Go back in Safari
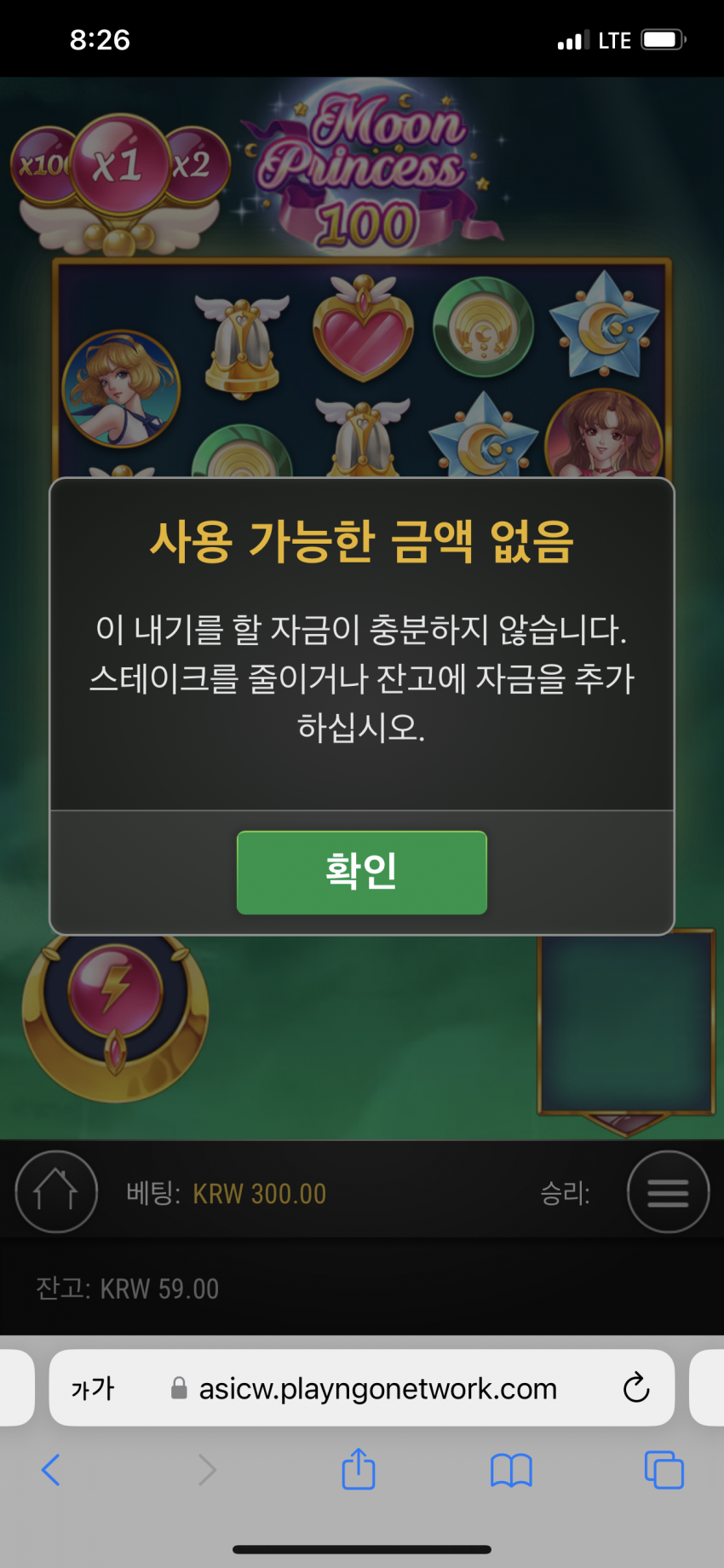 point(51,1470)
